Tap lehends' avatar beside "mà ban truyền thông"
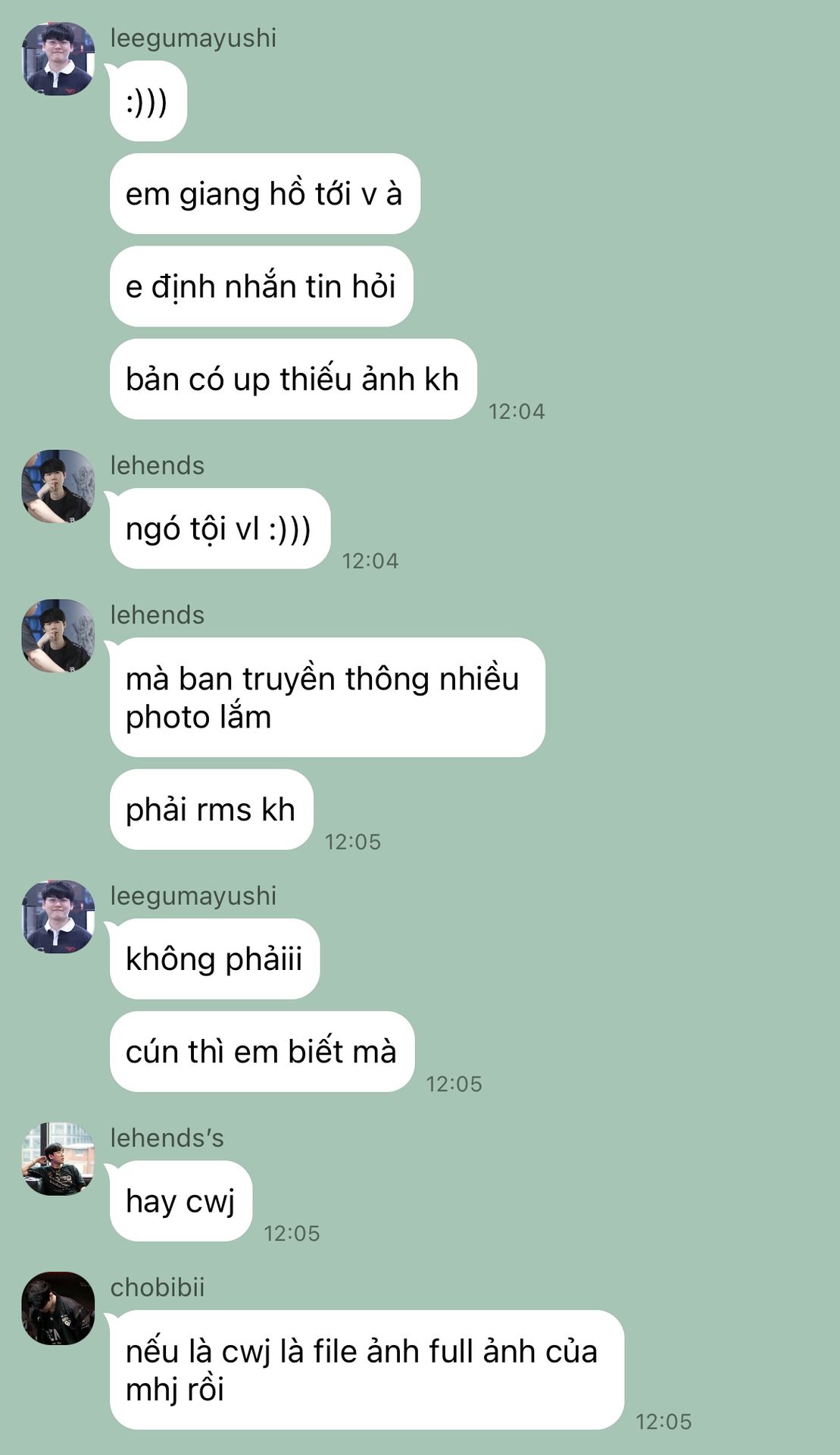The height and width of the screenshot is (1455, 840). click(x=58, y=636)
